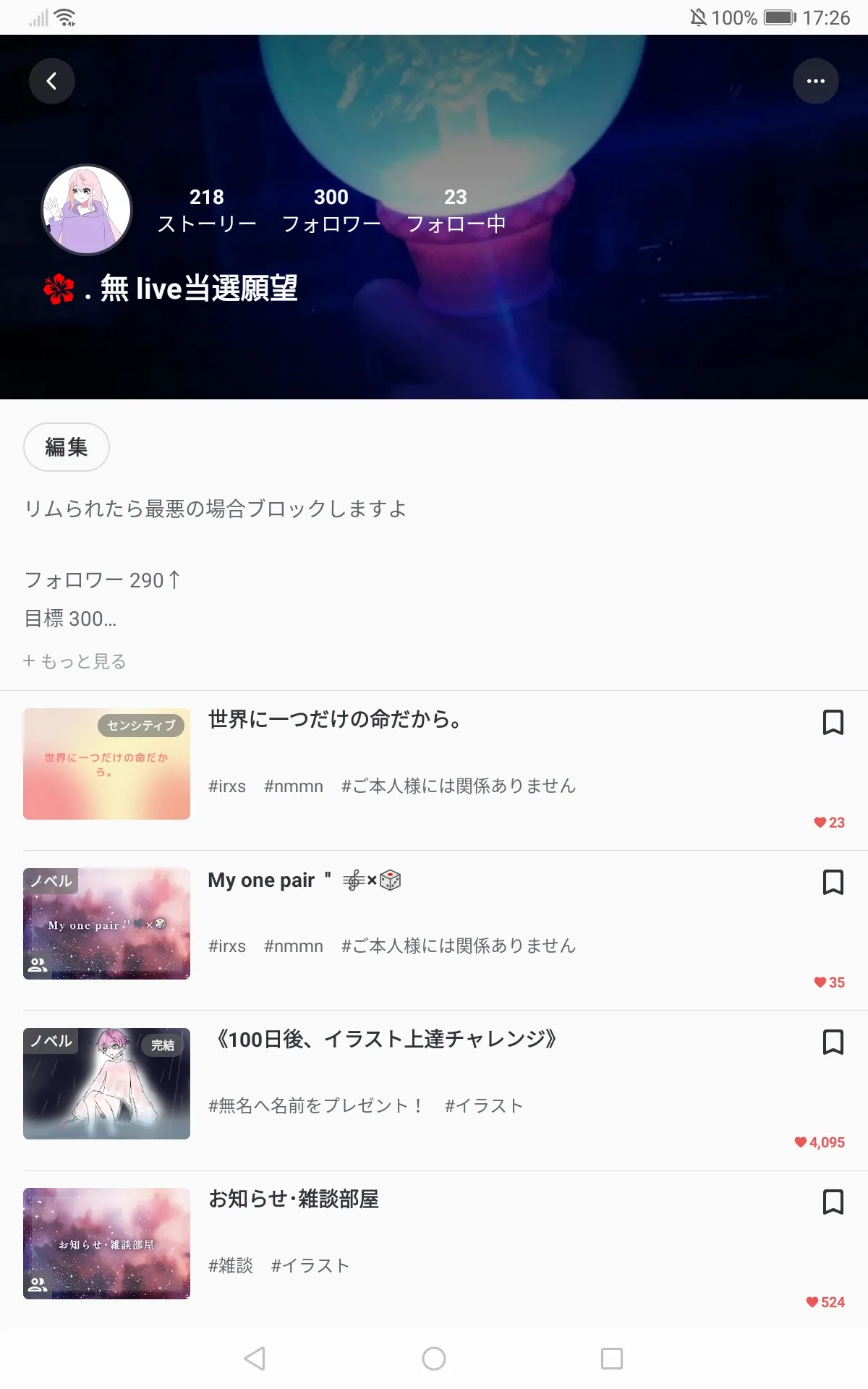Open お知らせ･雑談部屋 story
This screenshot has width=868, height=1389.
coord(294,1199)
